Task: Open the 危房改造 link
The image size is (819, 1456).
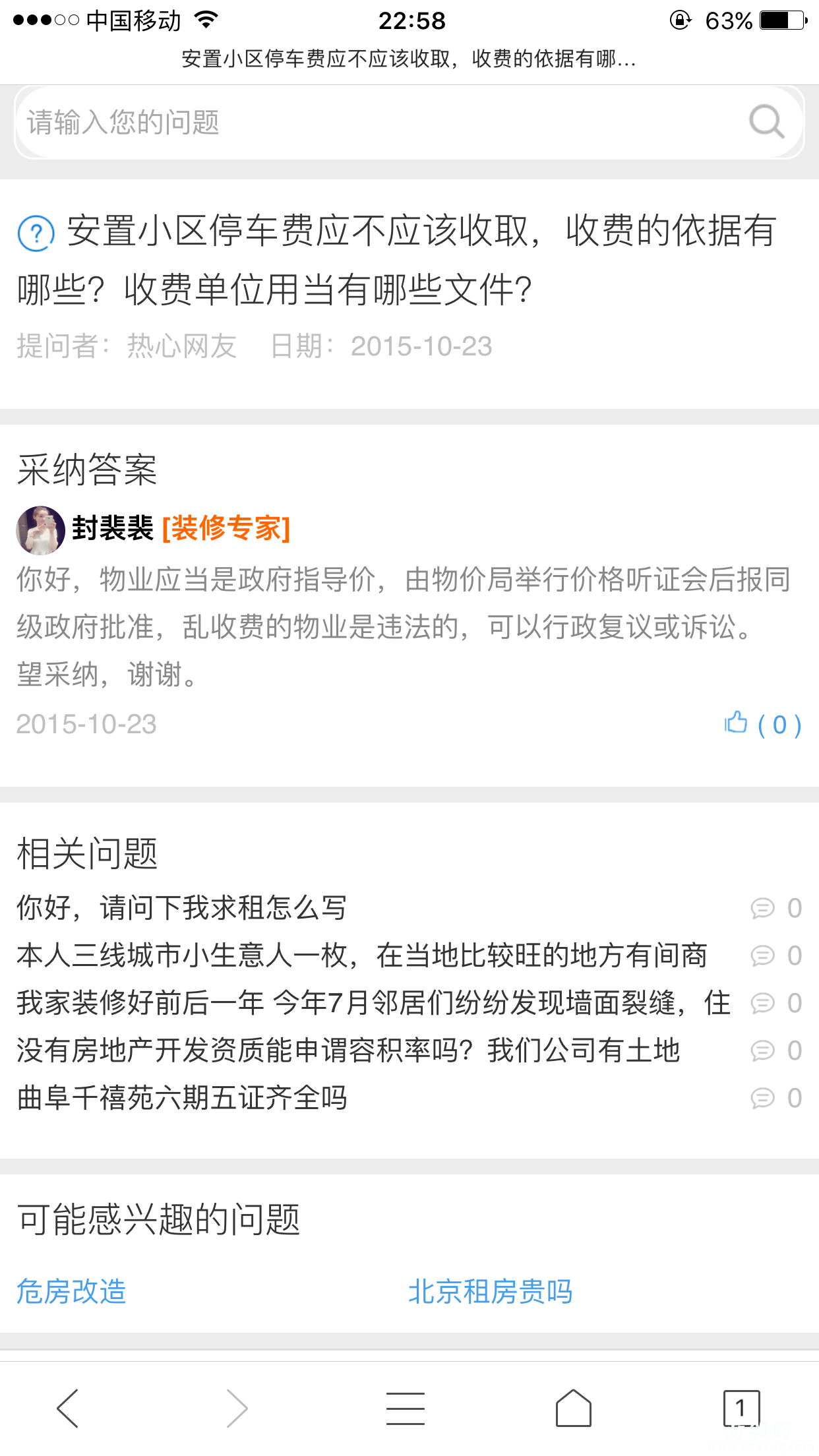Action: tap(71, 1291)
